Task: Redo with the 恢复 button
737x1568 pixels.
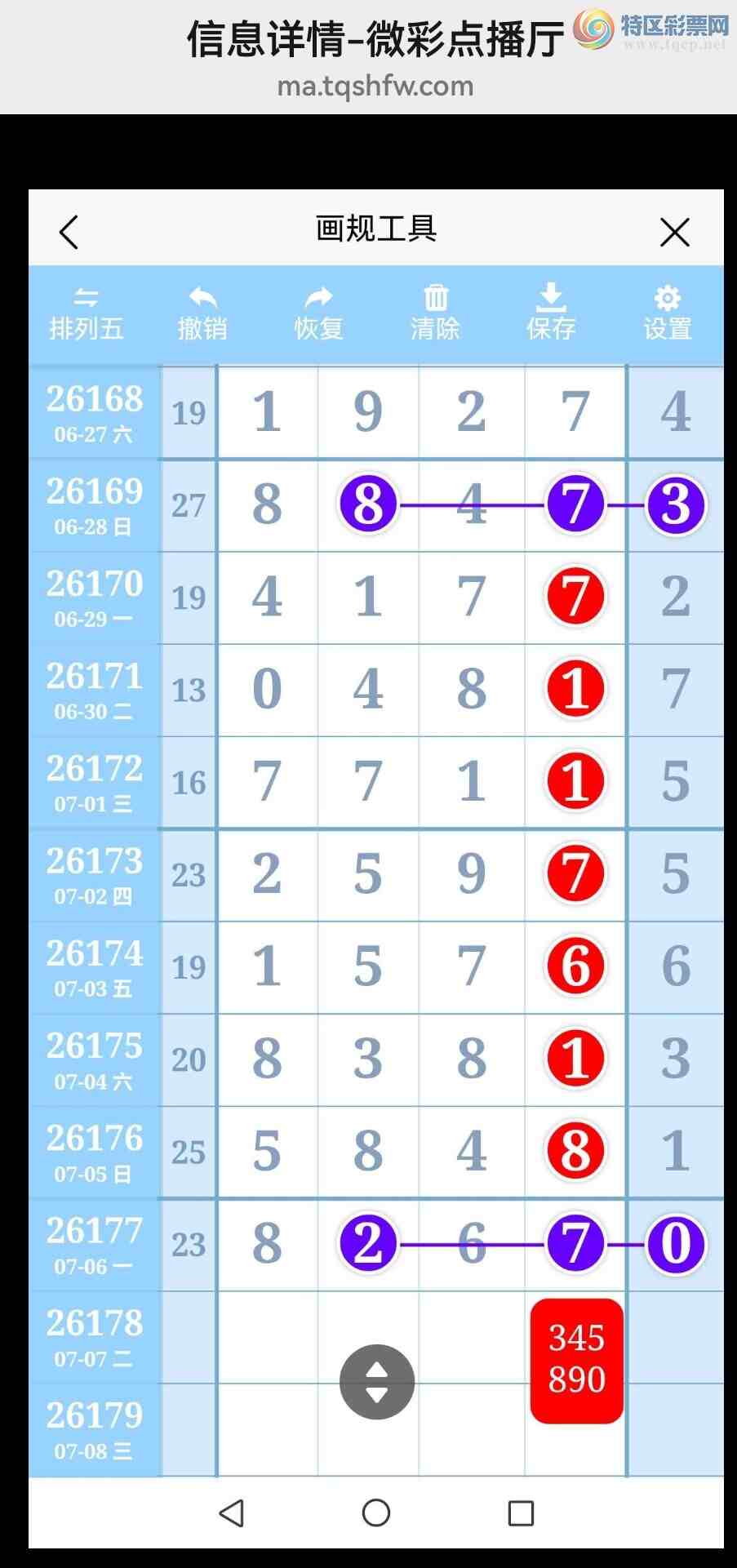Action: click(x=319, y=314)
